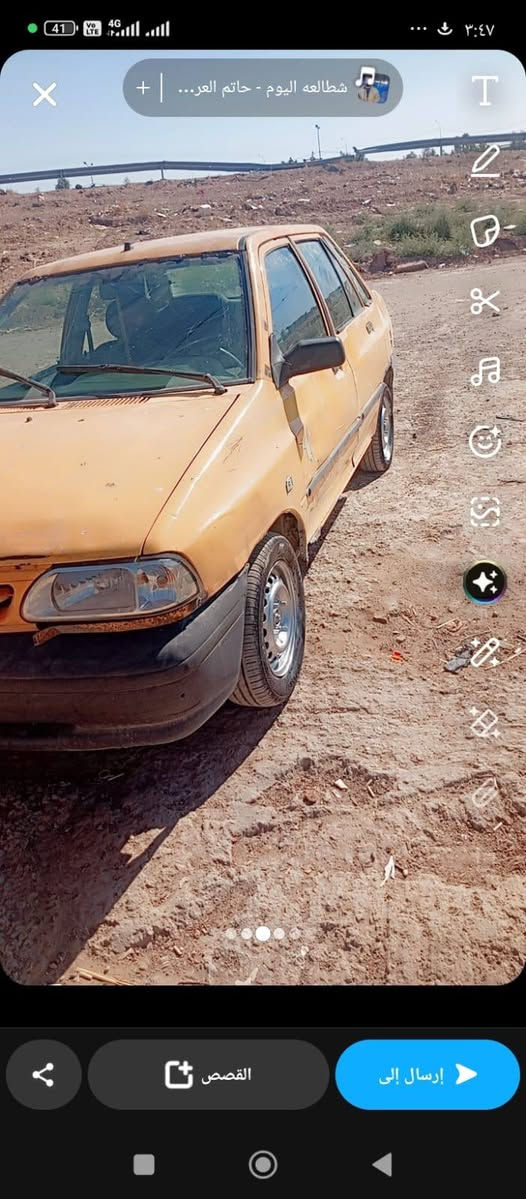Go to the system home screen

click(x=263, y=1165)
